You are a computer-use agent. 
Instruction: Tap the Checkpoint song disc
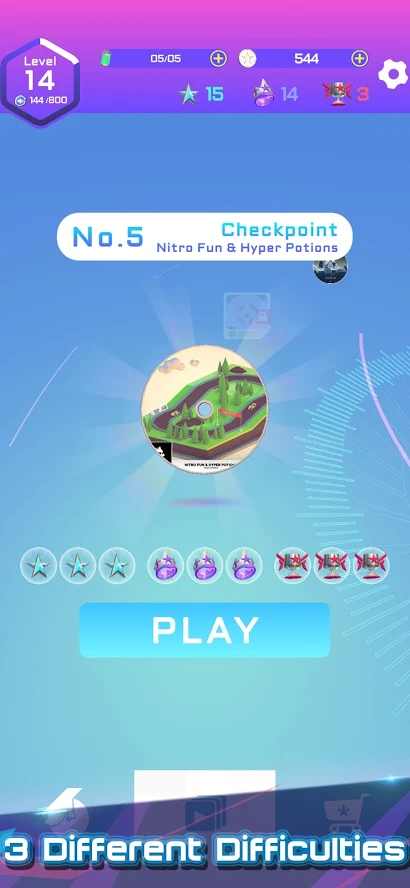point(204,409)
